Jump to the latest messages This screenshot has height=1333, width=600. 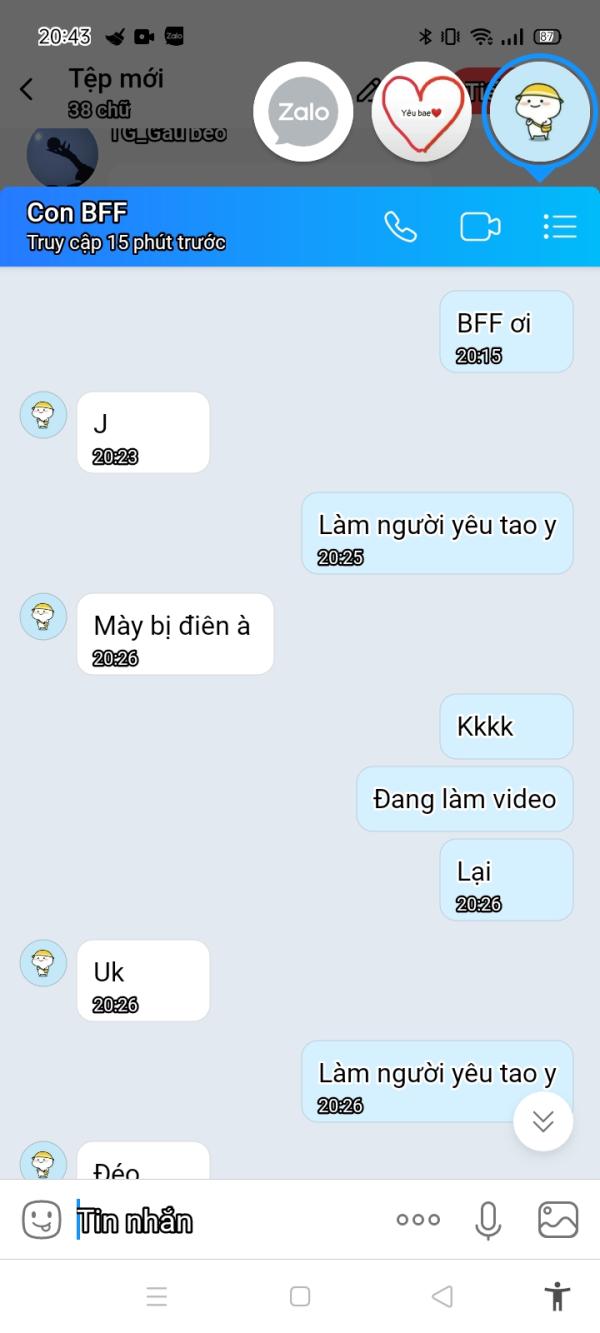pos(543,1121)
